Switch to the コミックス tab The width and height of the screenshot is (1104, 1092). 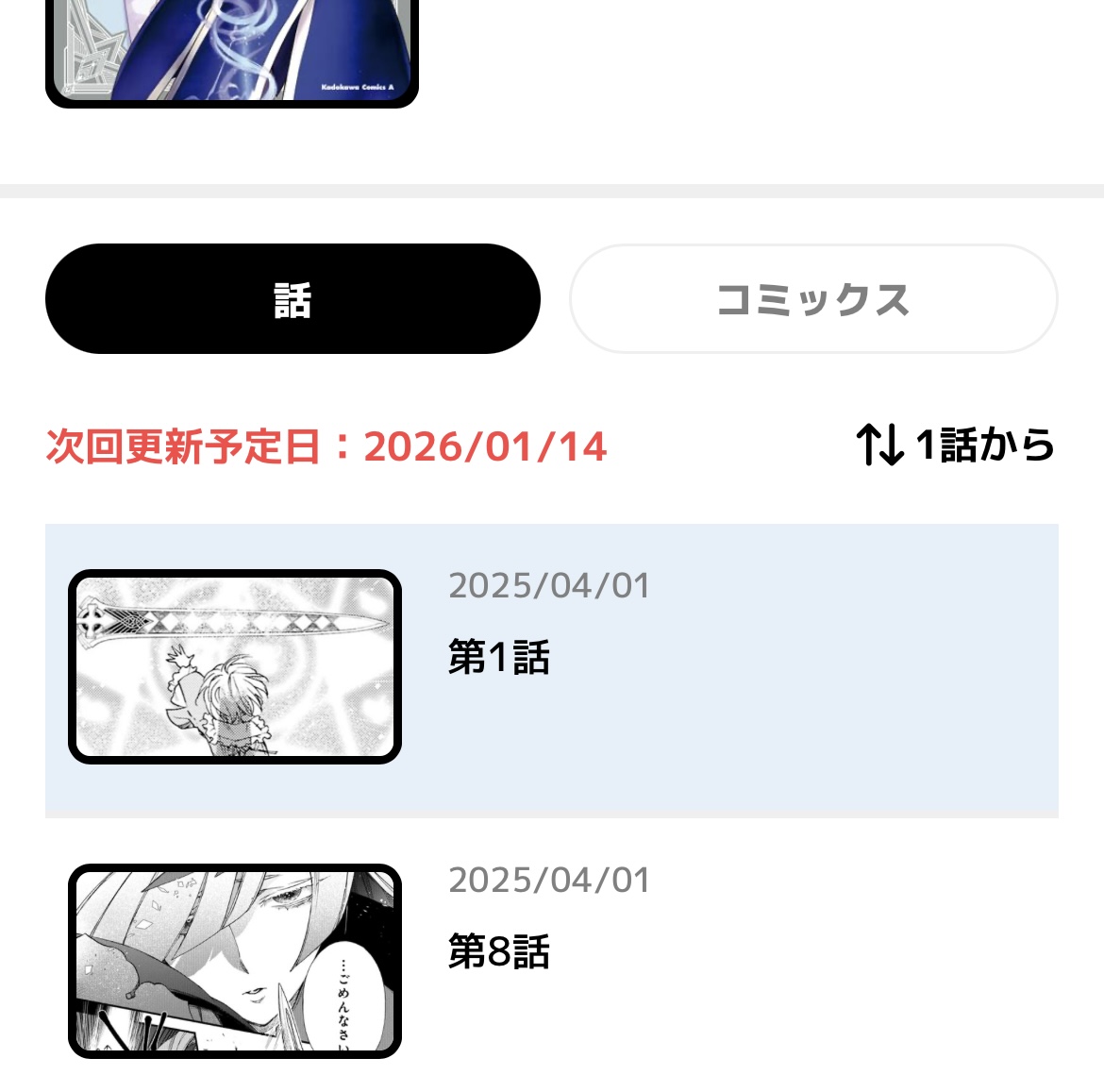[x=812, y=299]
